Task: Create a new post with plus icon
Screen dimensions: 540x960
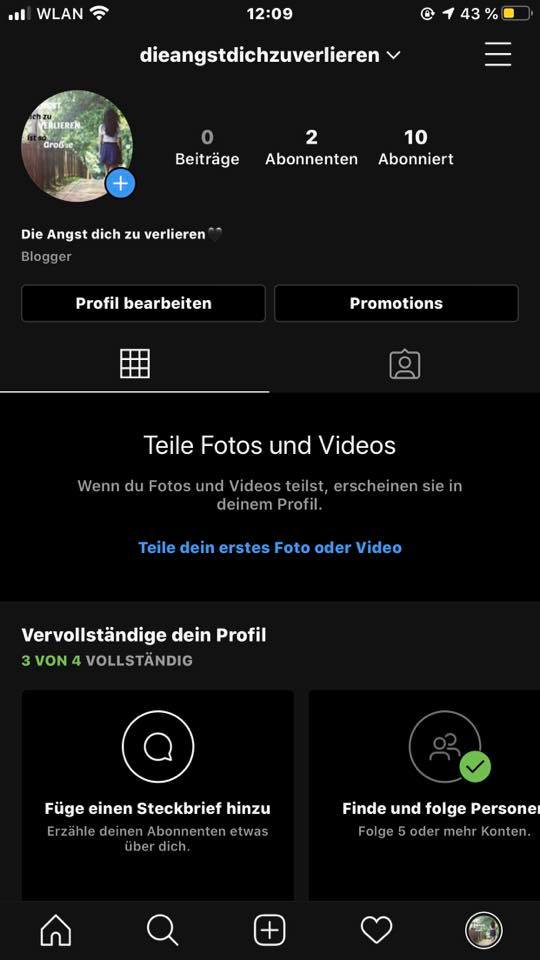Action: pos(270,931)
